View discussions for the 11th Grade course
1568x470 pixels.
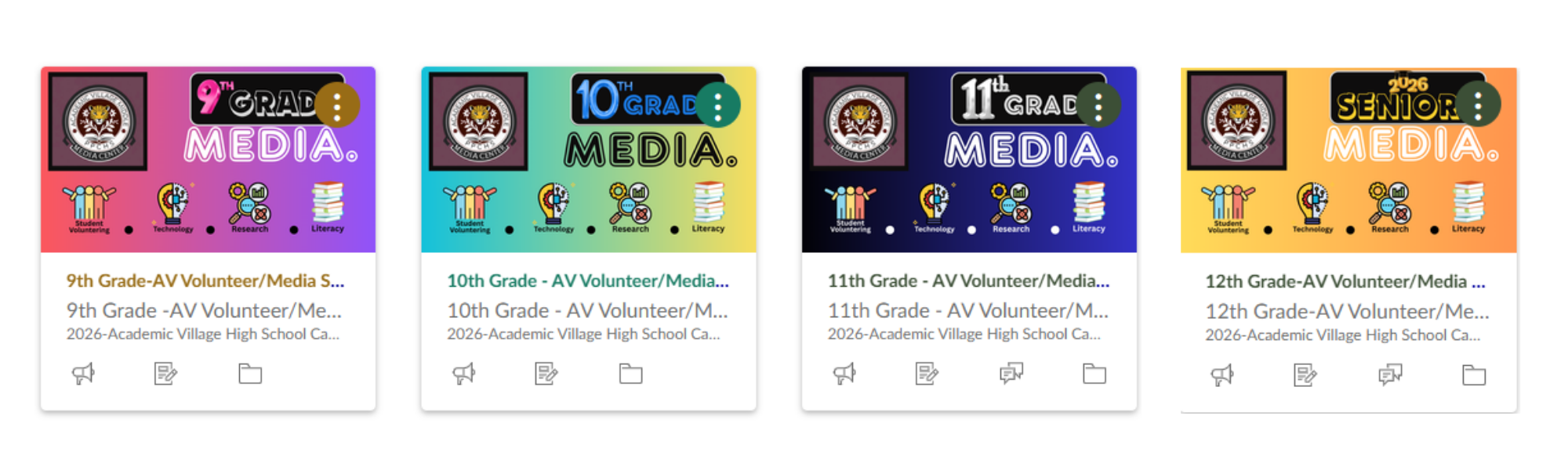(x=1011, y=374)
